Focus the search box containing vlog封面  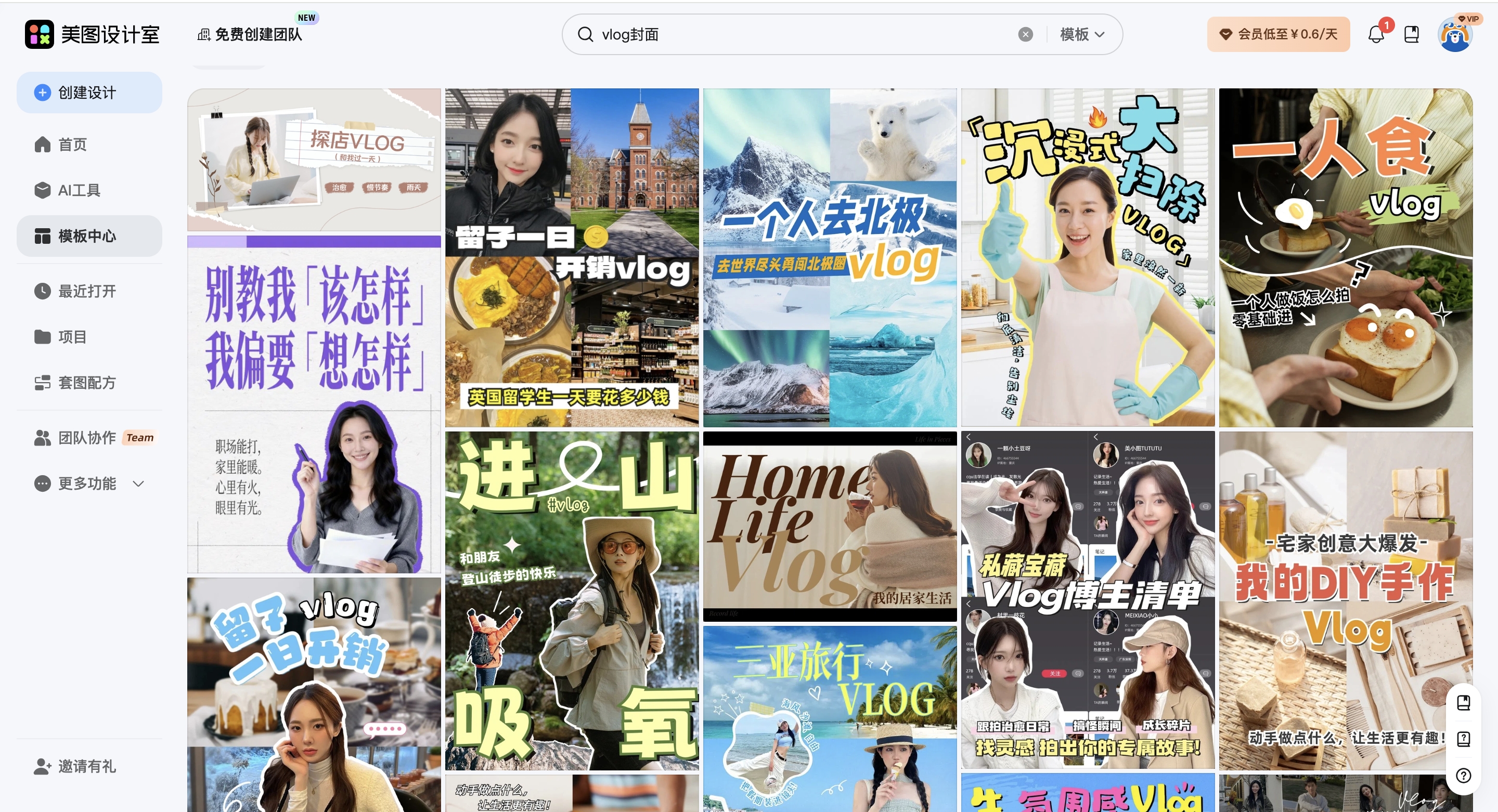[x=803, y=34]
